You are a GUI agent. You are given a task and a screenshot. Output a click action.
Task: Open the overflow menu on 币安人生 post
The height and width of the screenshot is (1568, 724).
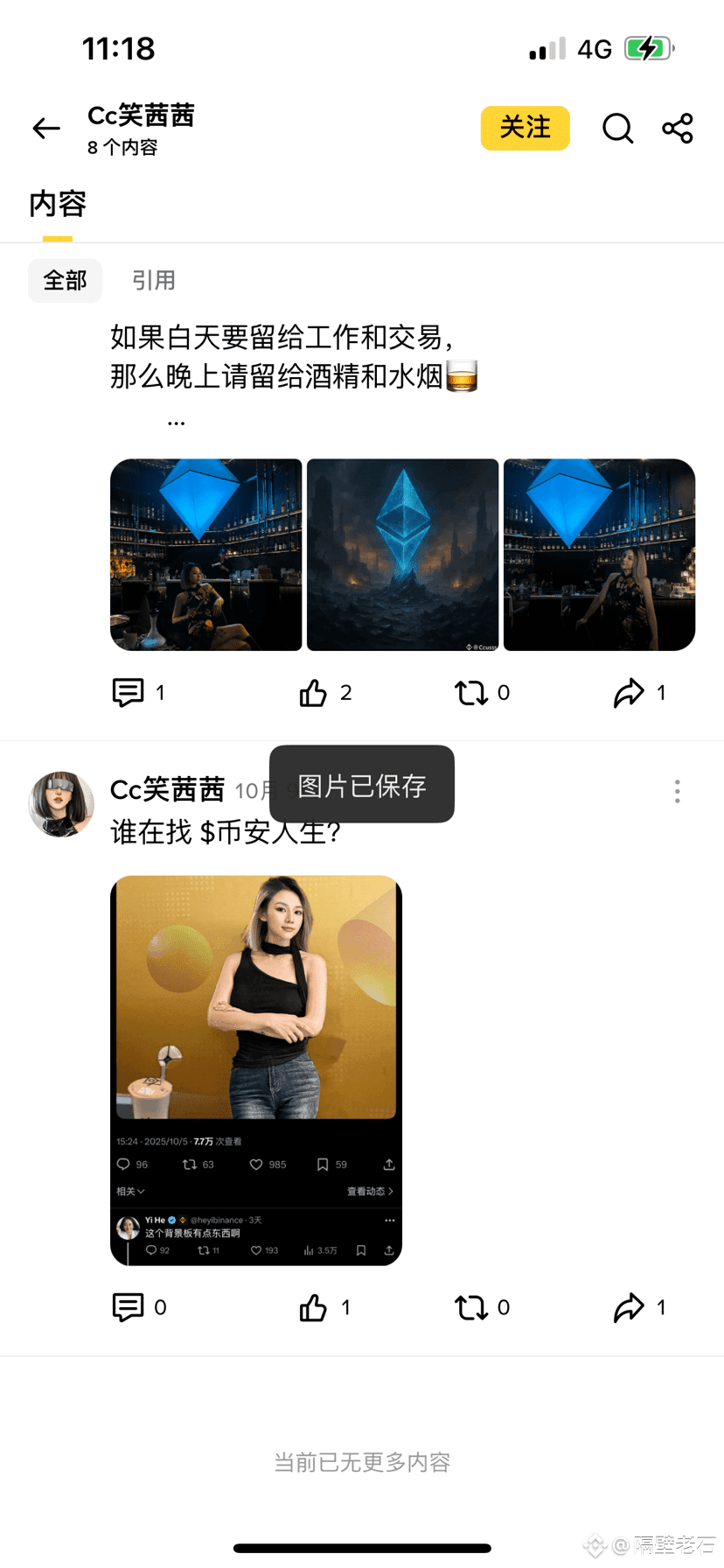point(677,791)
